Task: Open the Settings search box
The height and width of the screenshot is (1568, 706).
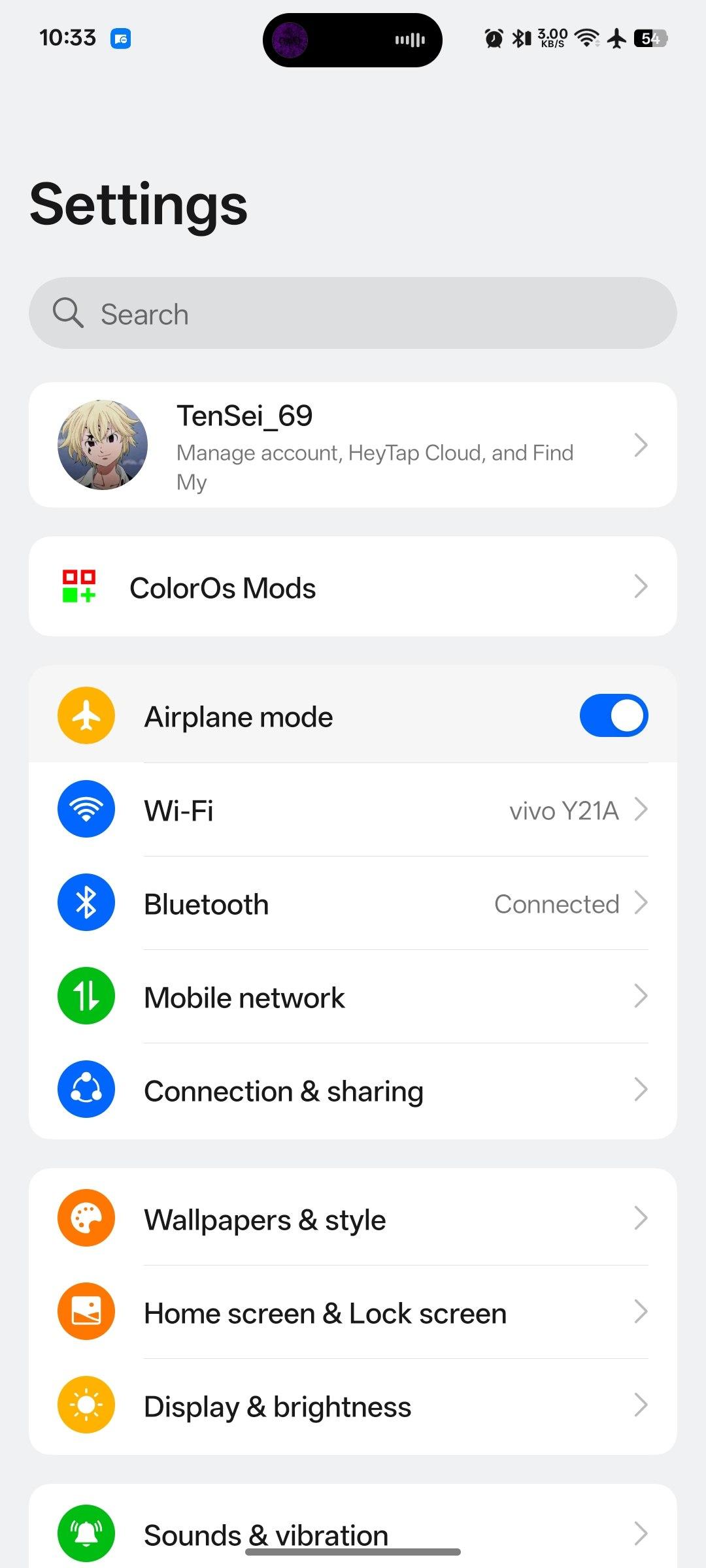Action: (x=353, y=313)
